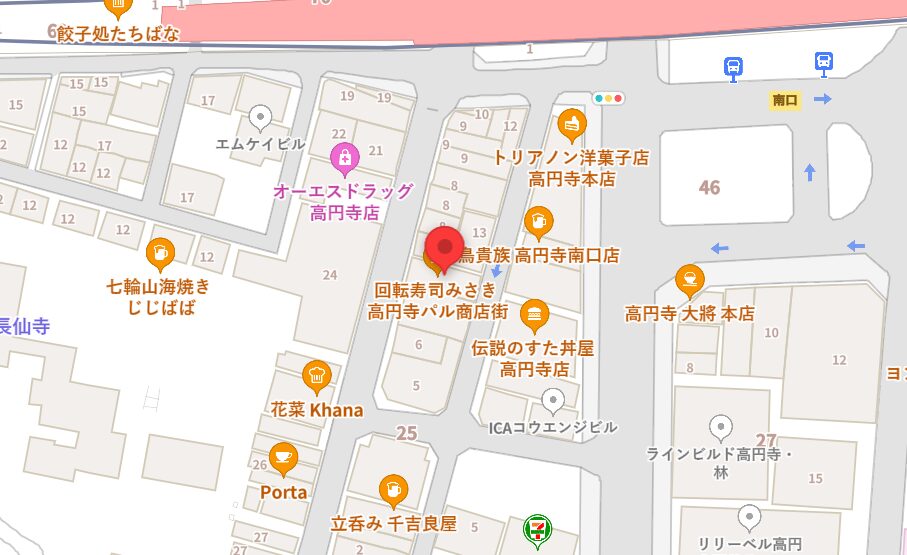Tap the left bus stop icon near 南口
The width and height of the screenshot is (907, 555).
point(734,67)
